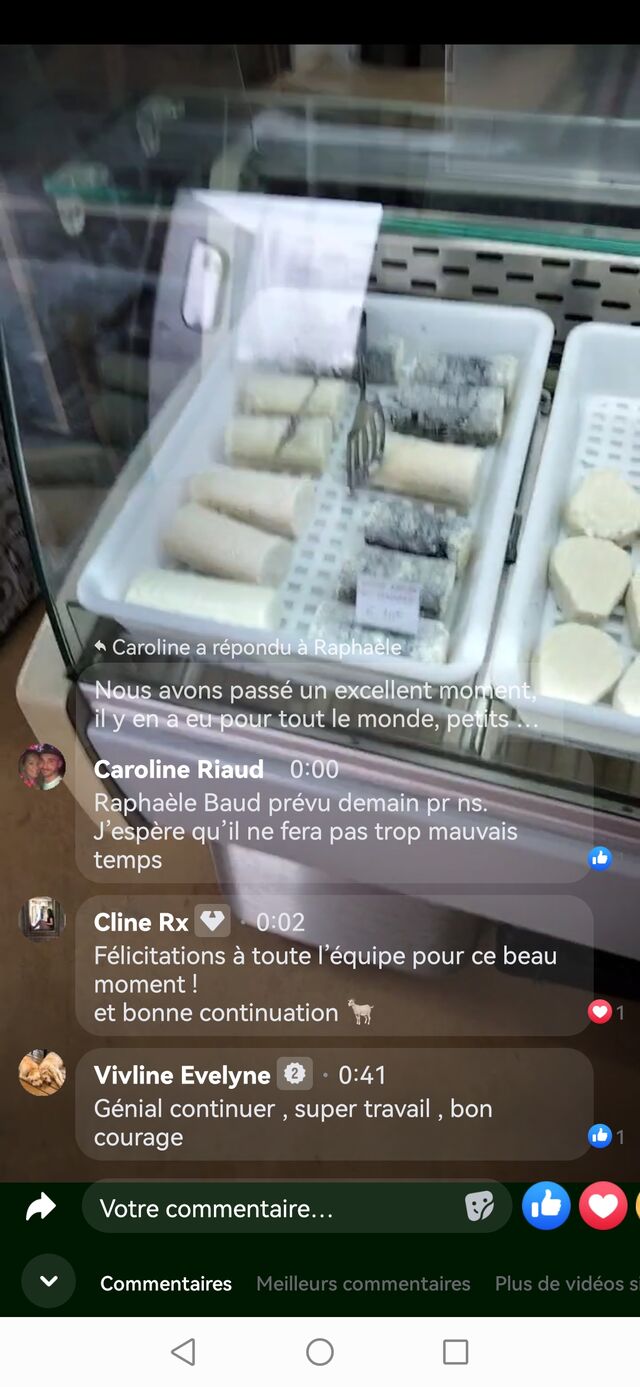Send a thumbs-up like reaction

pos(546,1206)
